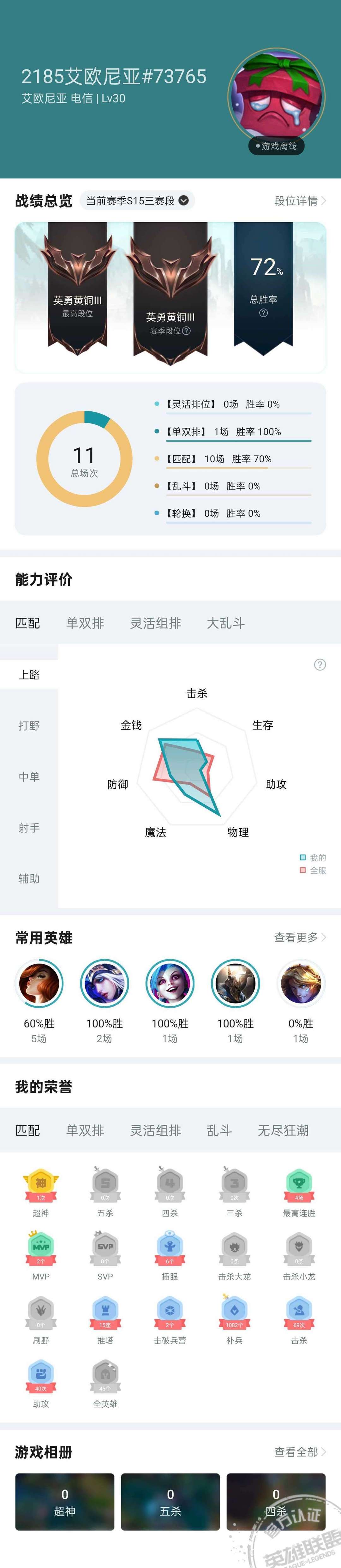341x1568 pixels.
Task: Select the 灵活组排 tab under 能力评价
Action: (x=155, y=623)
